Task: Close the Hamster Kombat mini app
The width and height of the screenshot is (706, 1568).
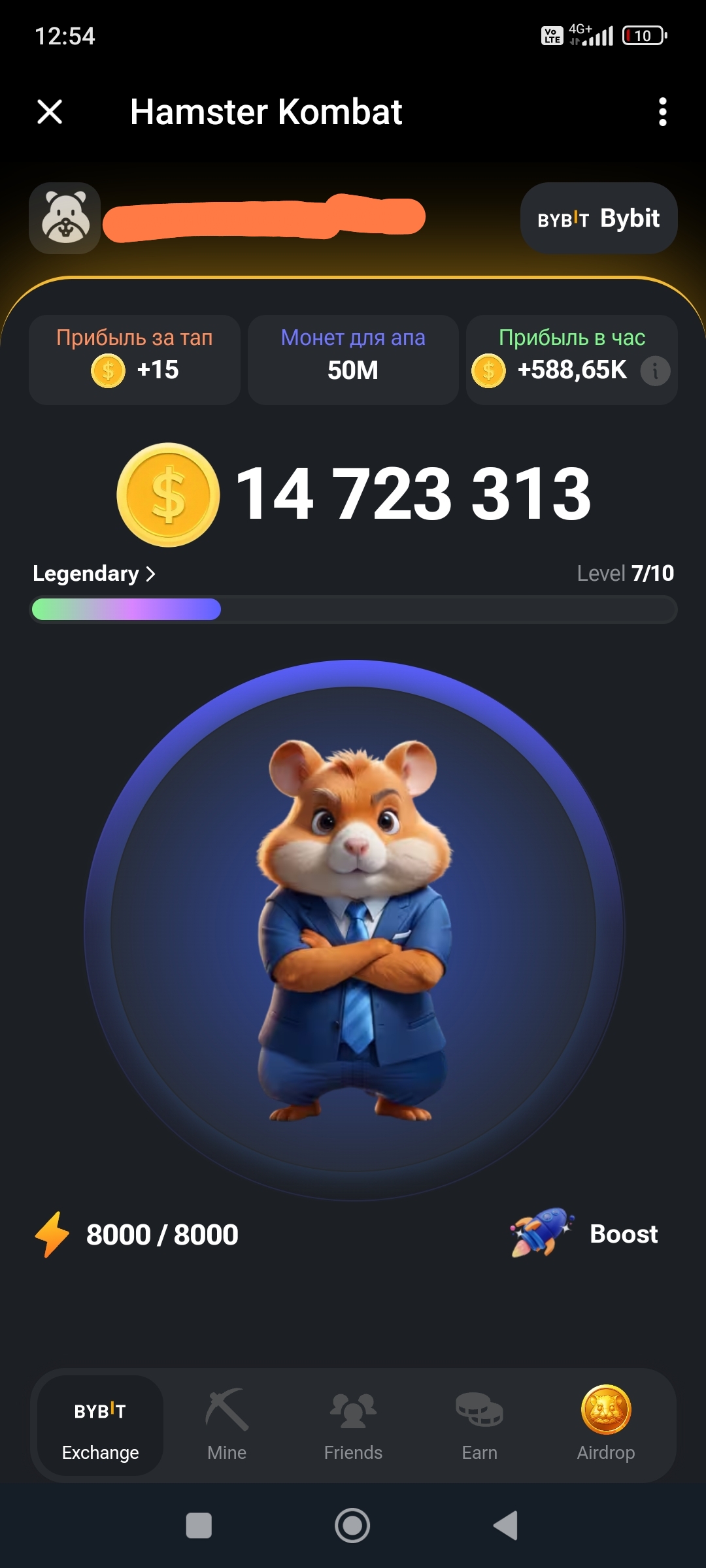Action: 50,112
